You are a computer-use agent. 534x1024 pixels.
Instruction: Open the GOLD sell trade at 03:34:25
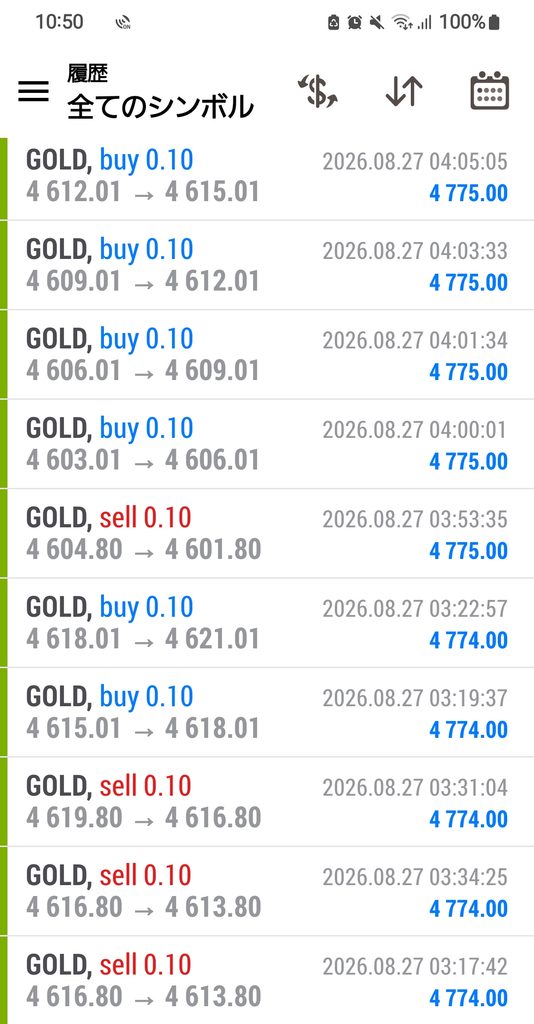(267, 891)
